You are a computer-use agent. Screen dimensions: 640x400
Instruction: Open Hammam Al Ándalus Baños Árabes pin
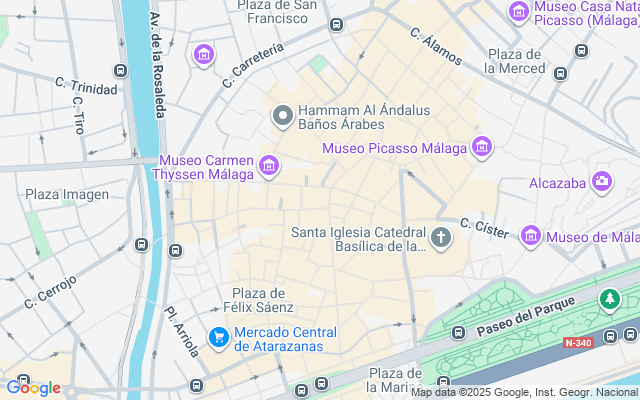[283, 117]
